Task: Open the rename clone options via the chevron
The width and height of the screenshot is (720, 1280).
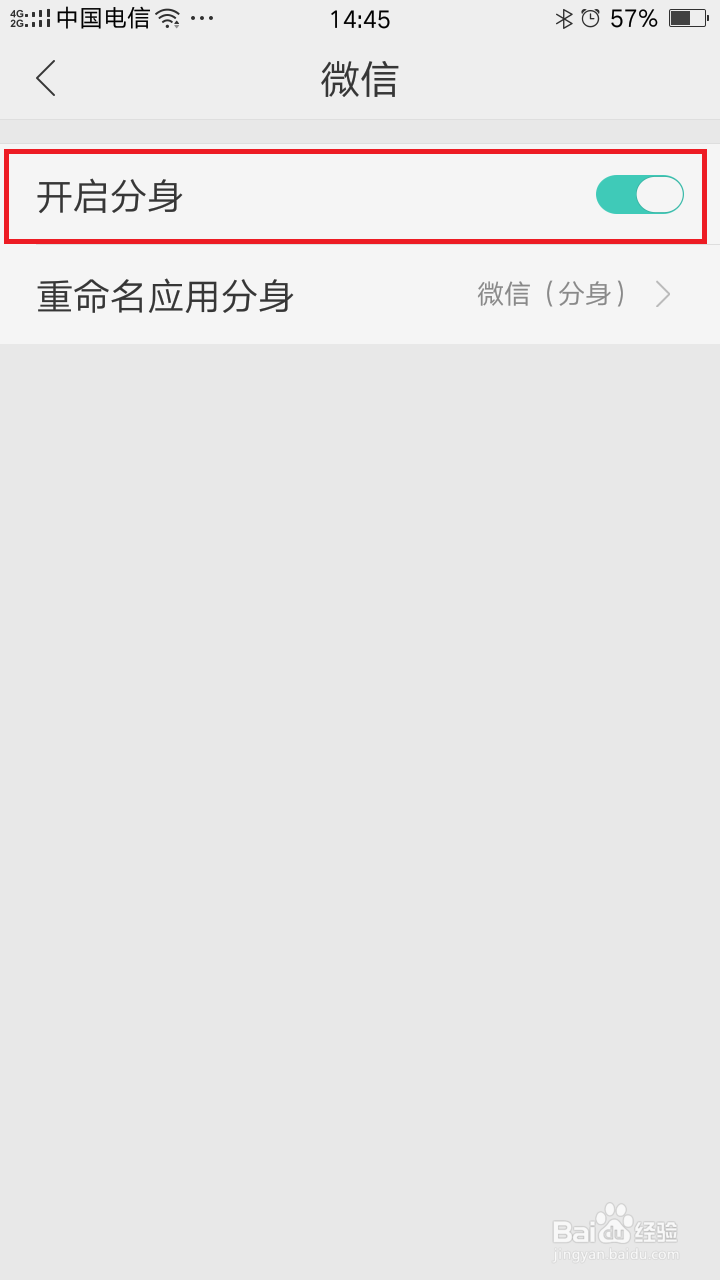Action: pos(662,294)
